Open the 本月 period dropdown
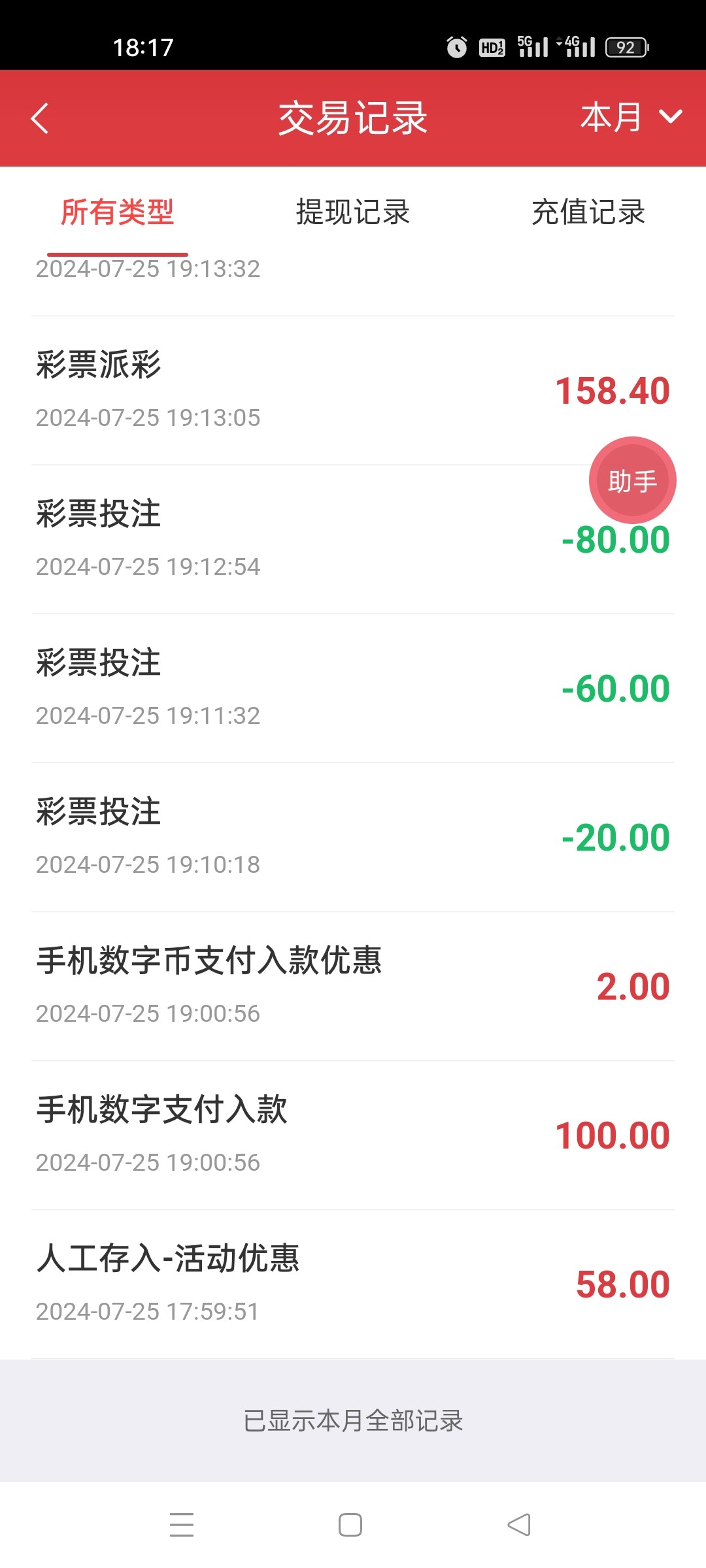 631,118
